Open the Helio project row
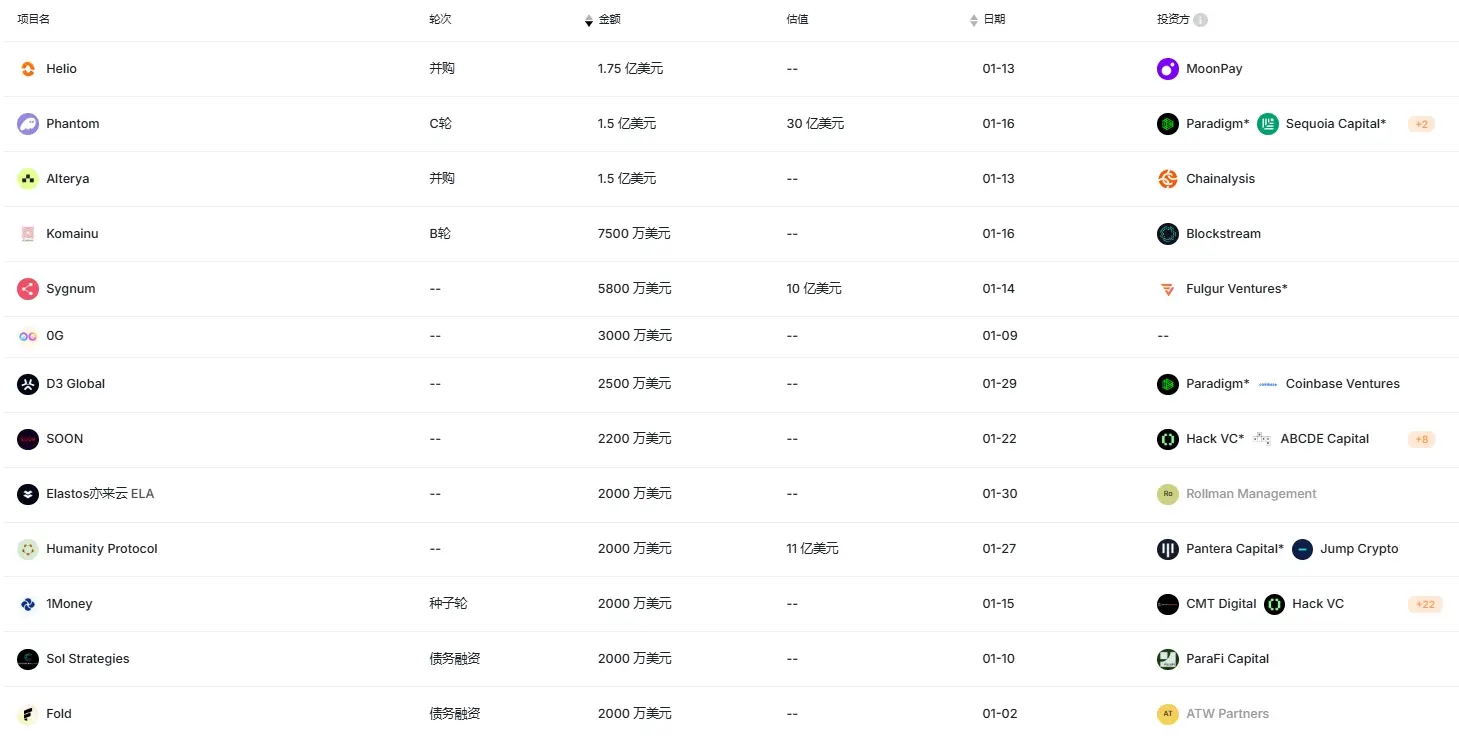Viewport: 1459px width, 736px height. [x=61, y=69]
